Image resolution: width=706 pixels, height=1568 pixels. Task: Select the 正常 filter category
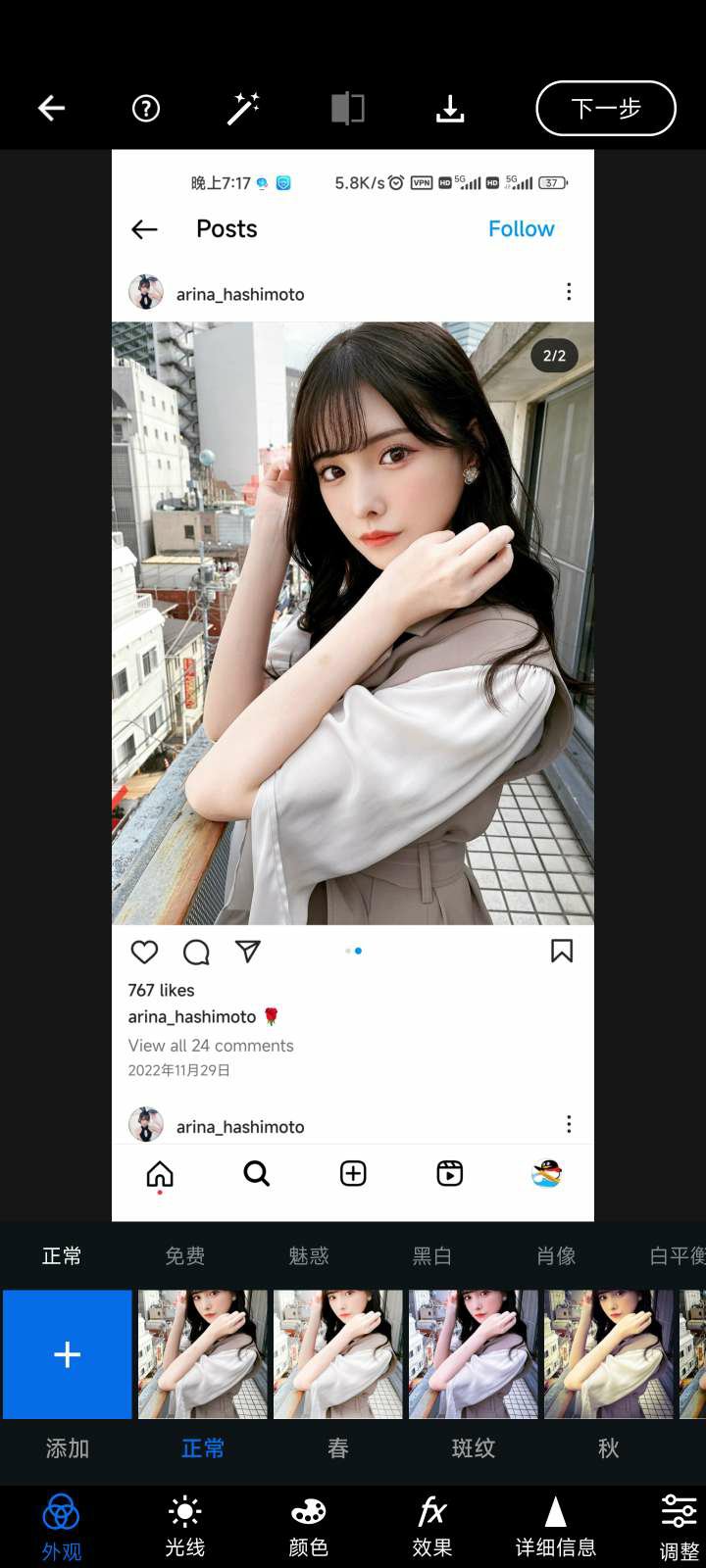(x=62, y=1255)
